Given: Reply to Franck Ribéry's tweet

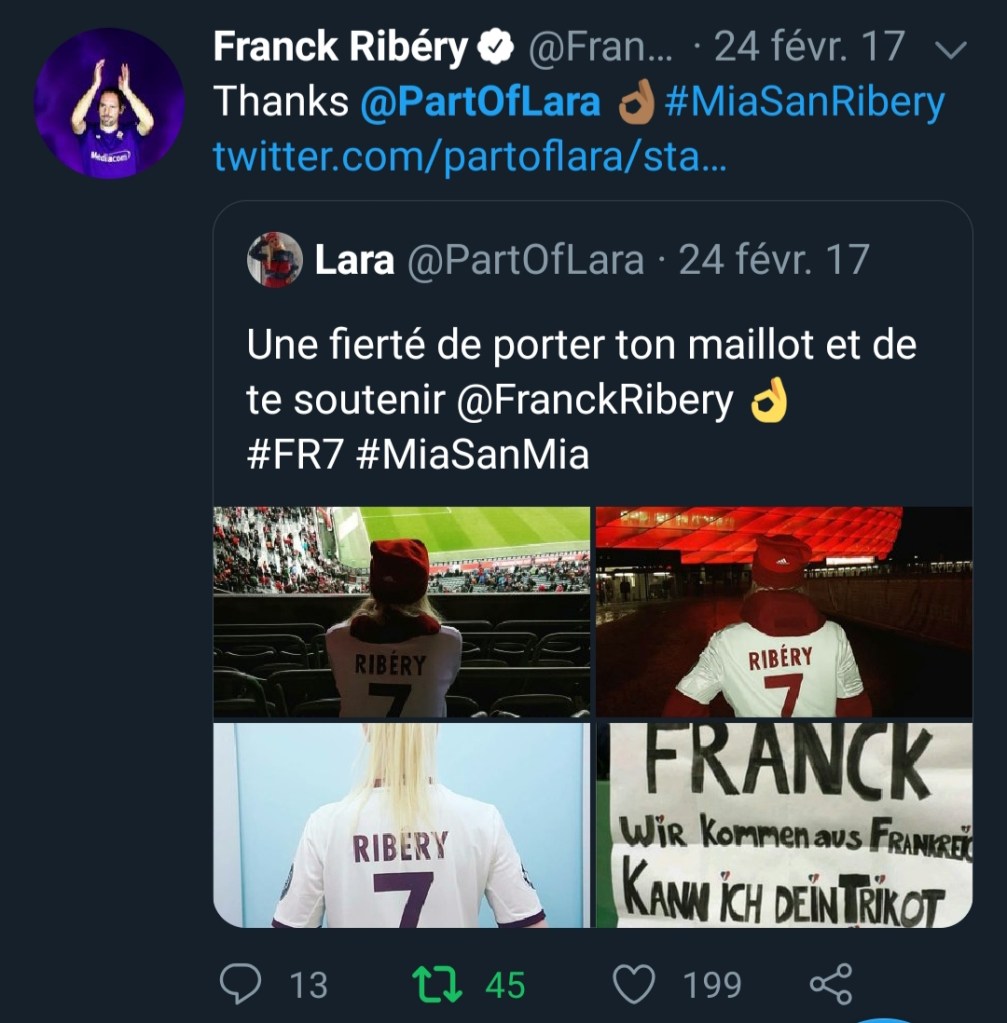Looking at the screenshot, I should click(x=240, y=984).
